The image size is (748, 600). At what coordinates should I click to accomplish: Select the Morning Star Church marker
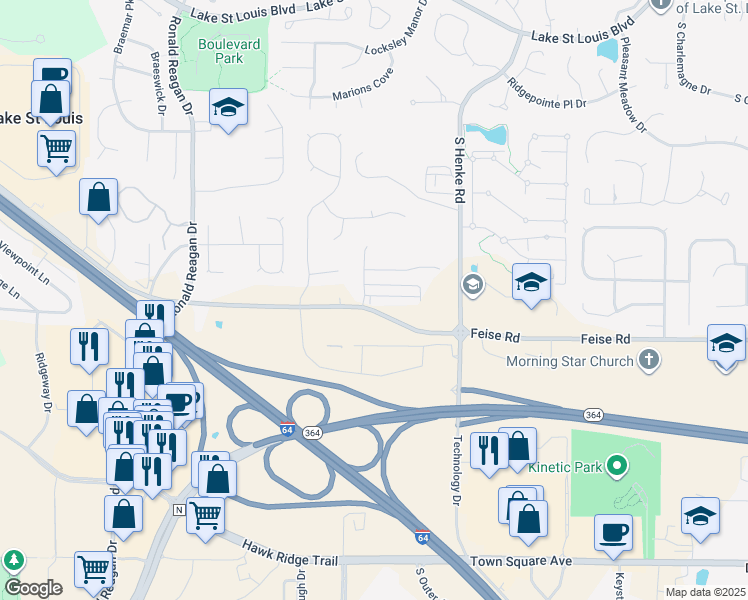(649, 360)
